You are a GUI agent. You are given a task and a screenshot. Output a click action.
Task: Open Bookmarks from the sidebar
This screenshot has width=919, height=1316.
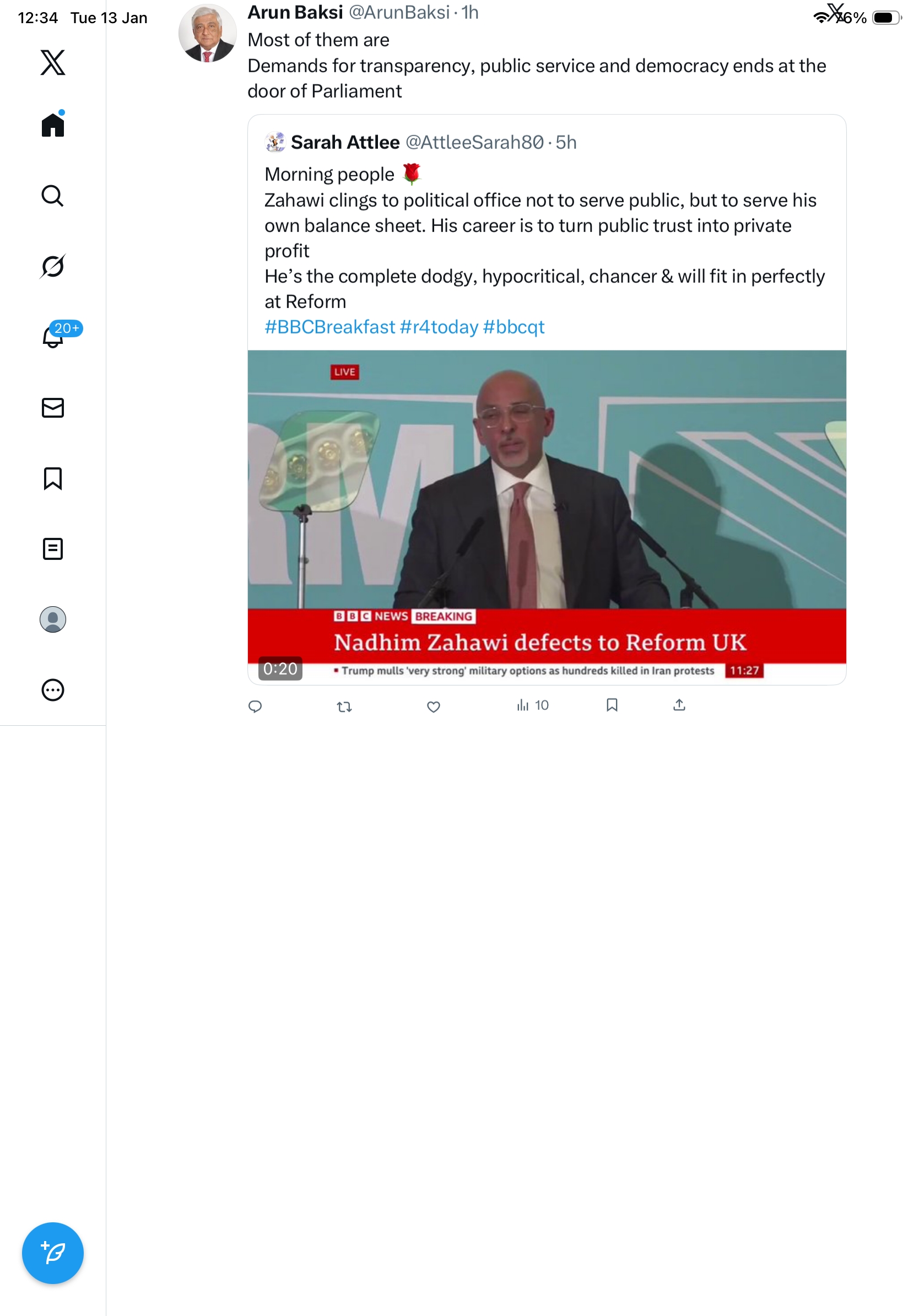(x=53, y=478)
